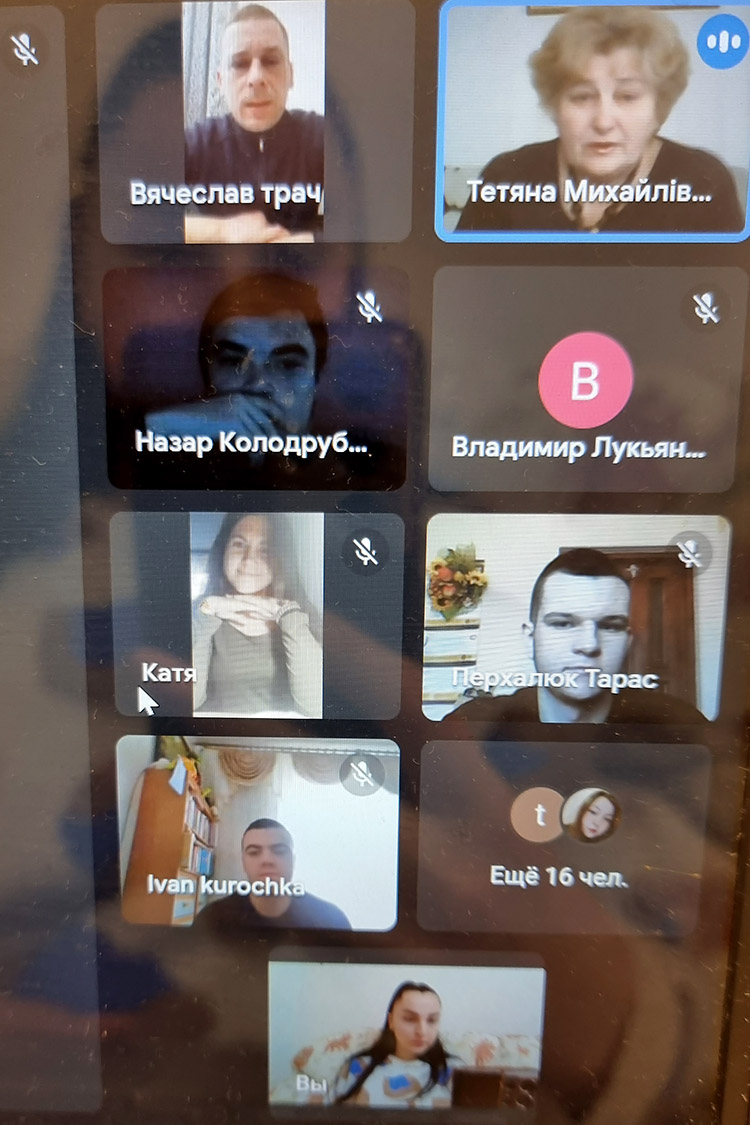Image resolution: width=750 pixels, height=1125 pixels.
Task: Show the other 16 participants
Action: point(565,838)
